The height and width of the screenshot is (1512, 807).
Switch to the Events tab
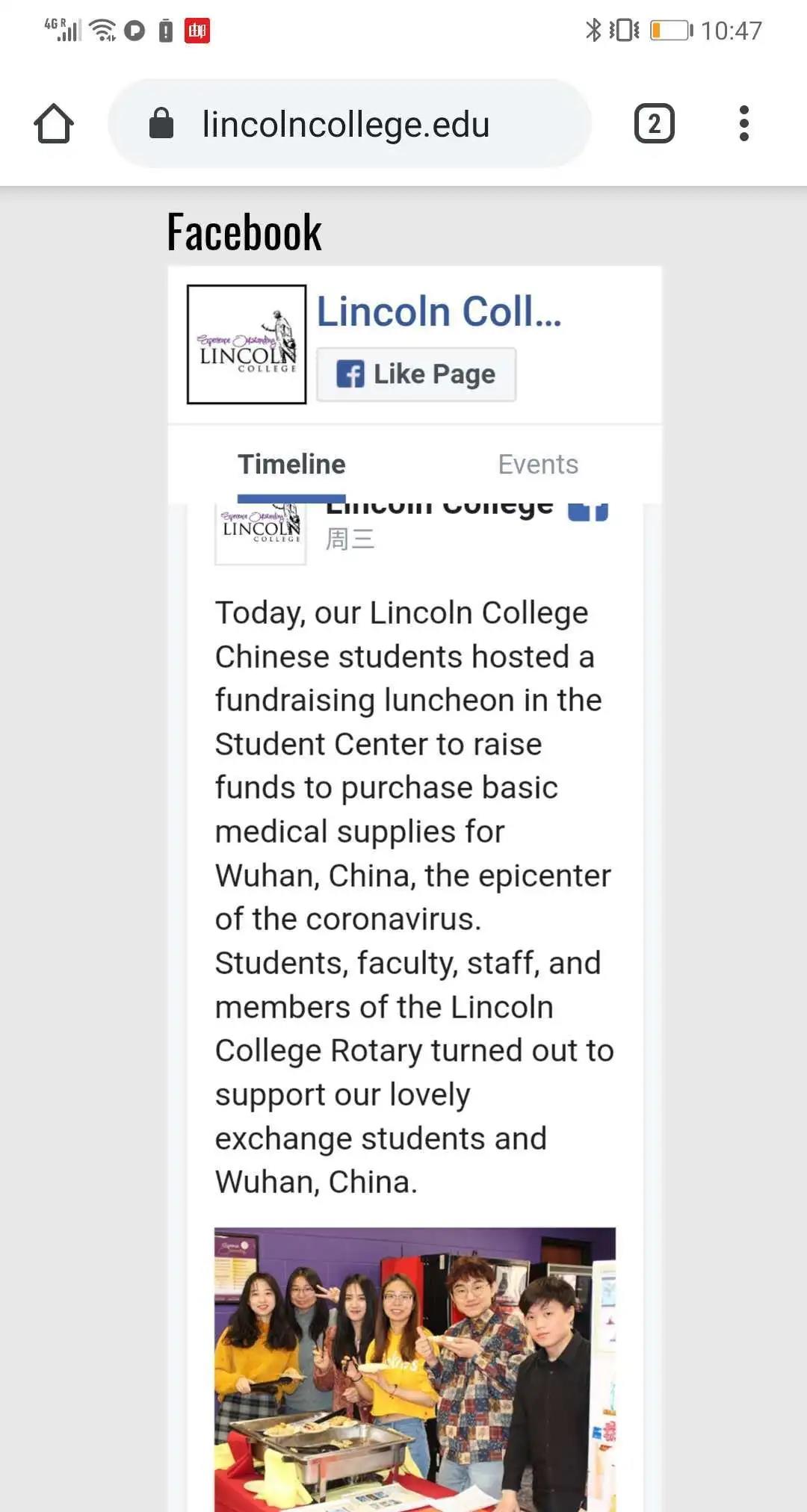[x=538, y=465]
